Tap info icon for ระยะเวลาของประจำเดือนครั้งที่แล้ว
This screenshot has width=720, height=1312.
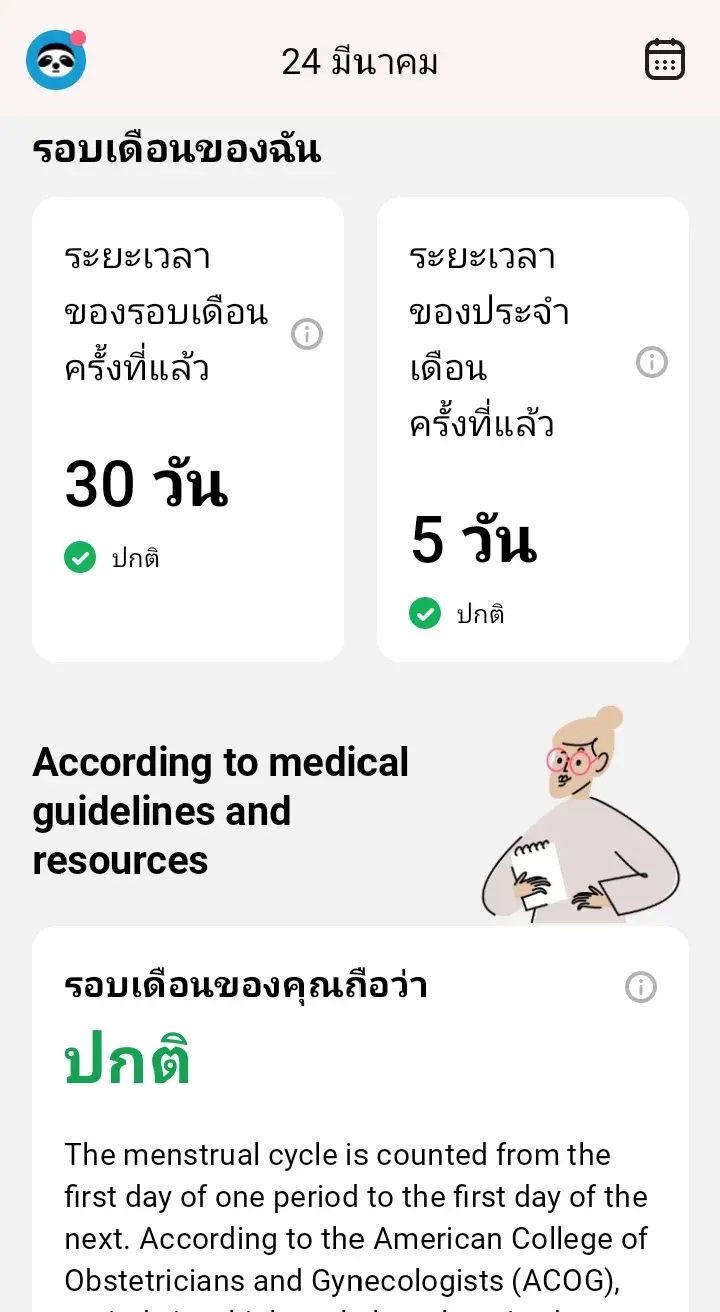pos(652,362)
